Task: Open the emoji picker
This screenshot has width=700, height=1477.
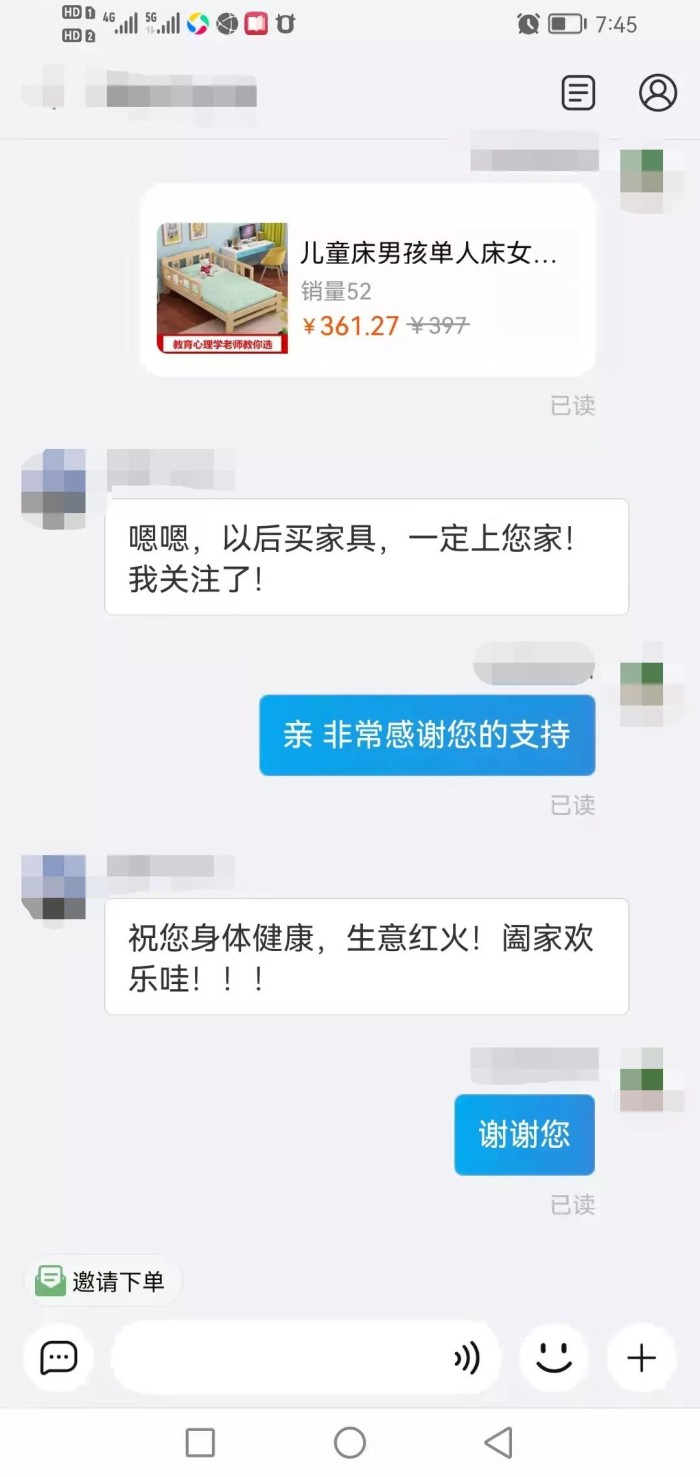Action: coord(553,1357)
